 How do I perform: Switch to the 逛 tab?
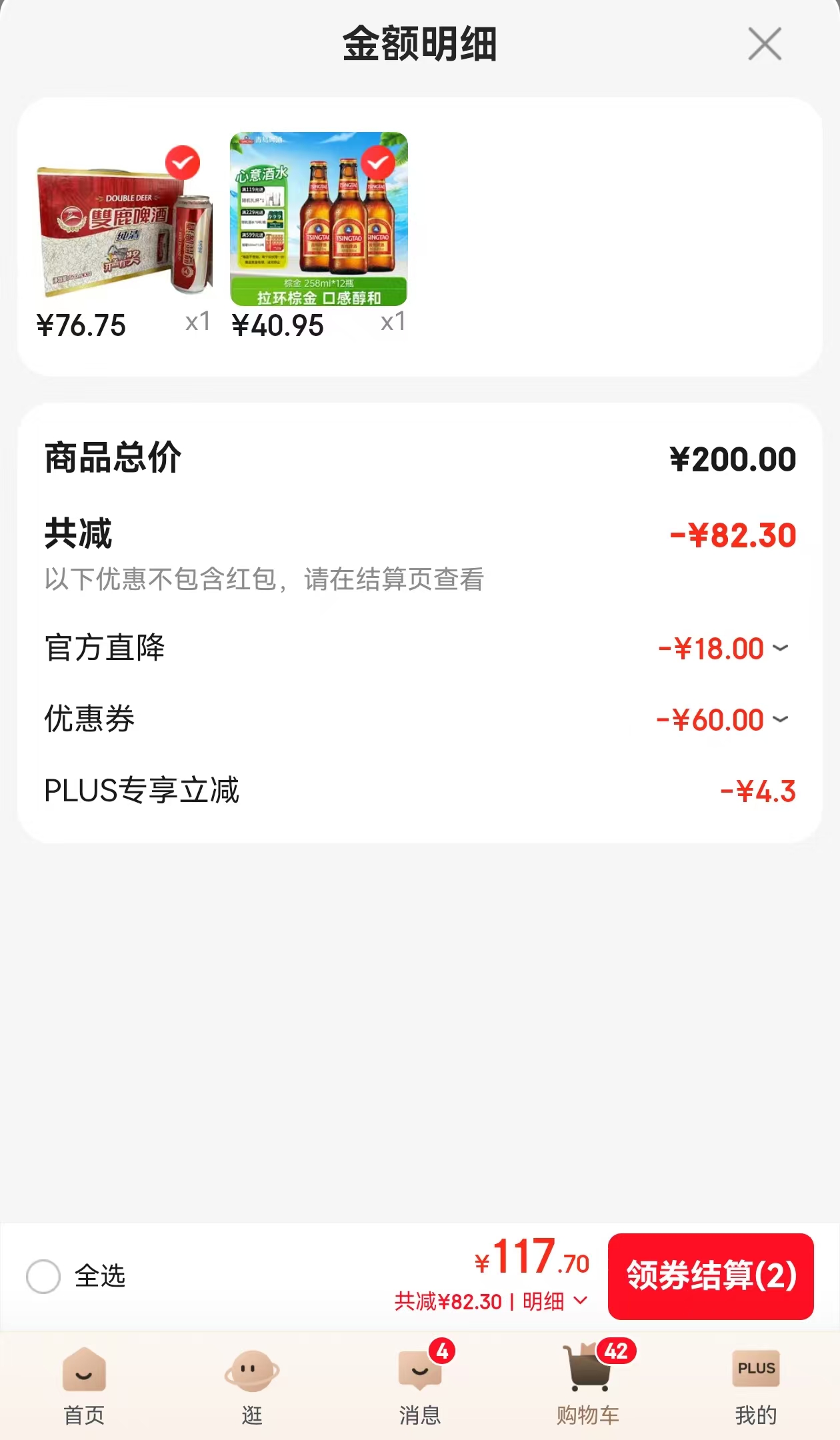[252, 1385]
